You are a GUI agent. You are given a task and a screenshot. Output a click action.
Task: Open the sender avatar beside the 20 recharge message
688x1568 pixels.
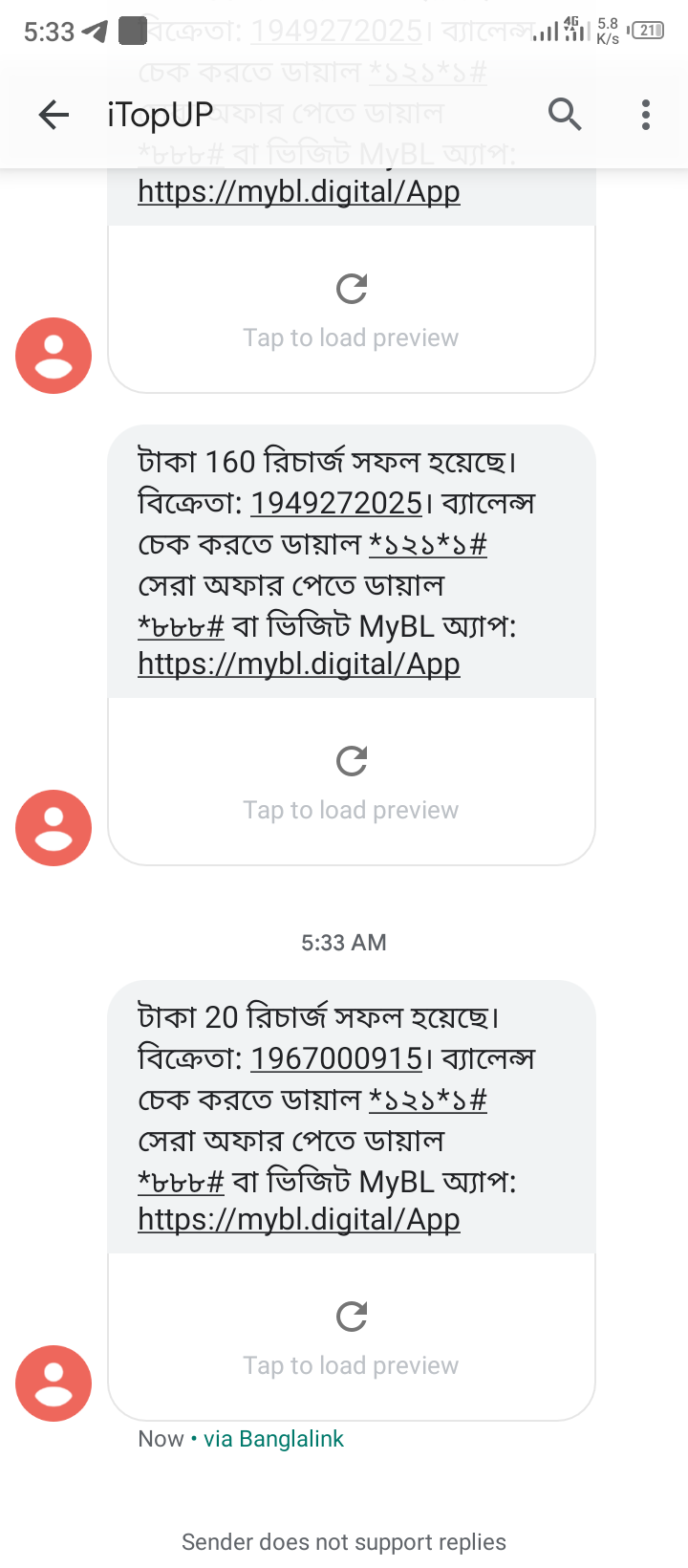coord(54,1383)
